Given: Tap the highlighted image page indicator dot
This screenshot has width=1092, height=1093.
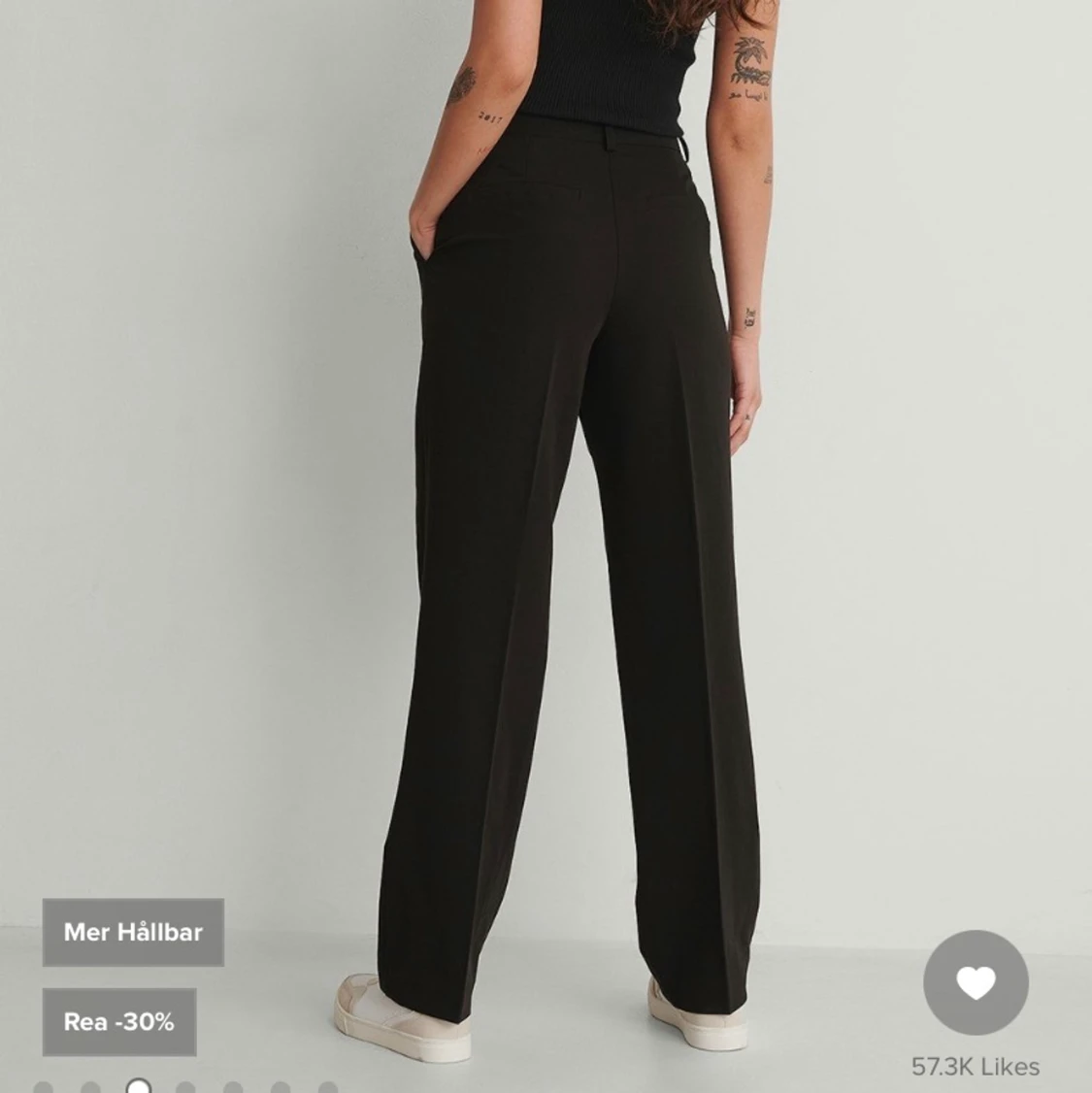Looking at the screenshot, I should (x=139, y=1086).
